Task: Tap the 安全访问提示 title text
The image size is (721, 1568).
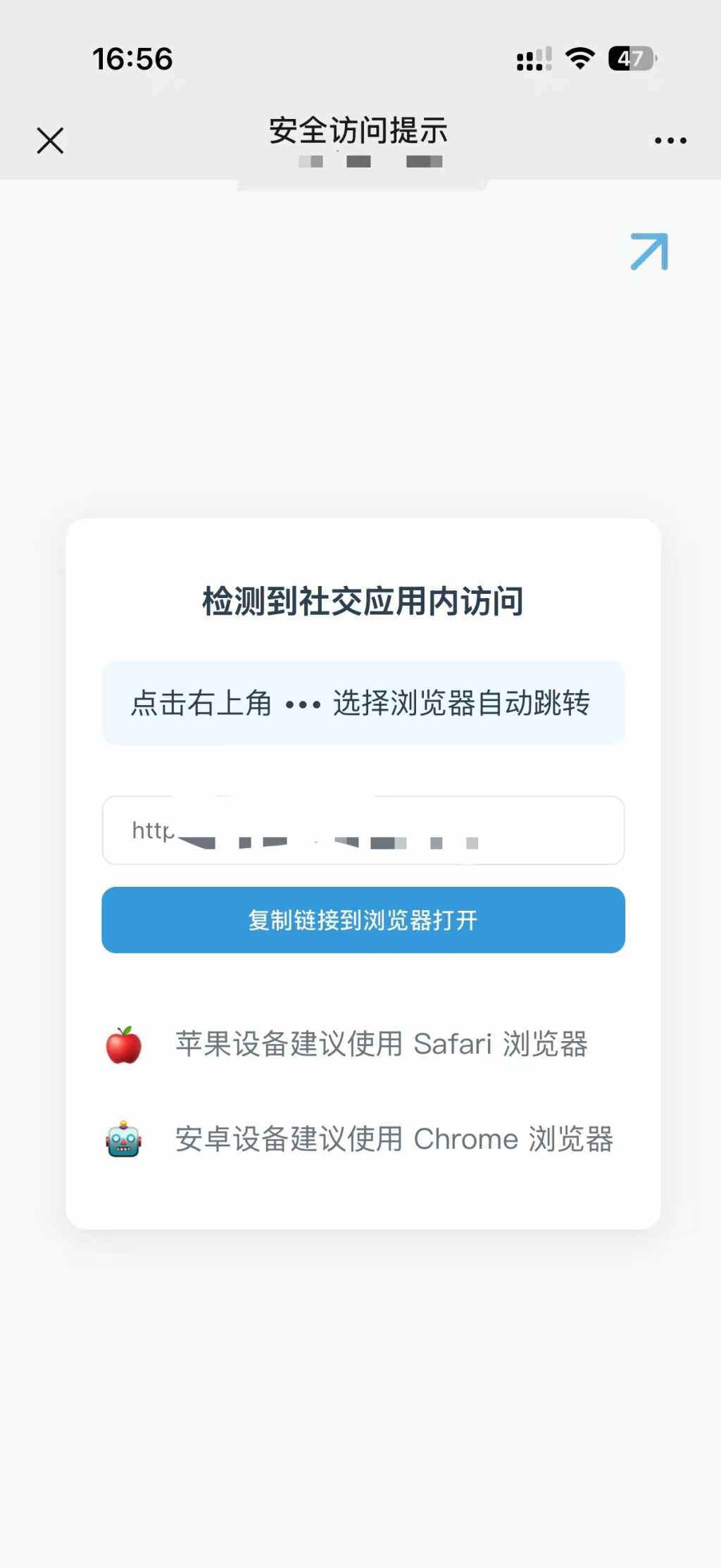Action: point(358,132)
